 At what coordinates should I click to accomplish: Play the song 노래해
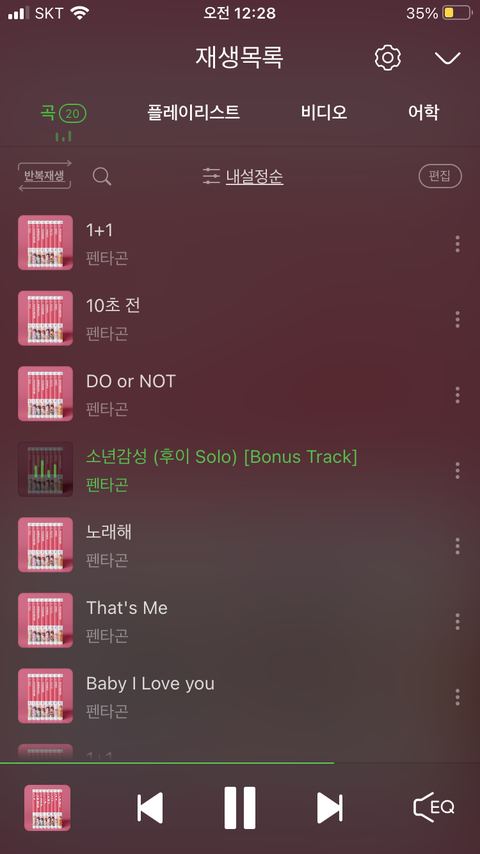(x=240, y=545)
